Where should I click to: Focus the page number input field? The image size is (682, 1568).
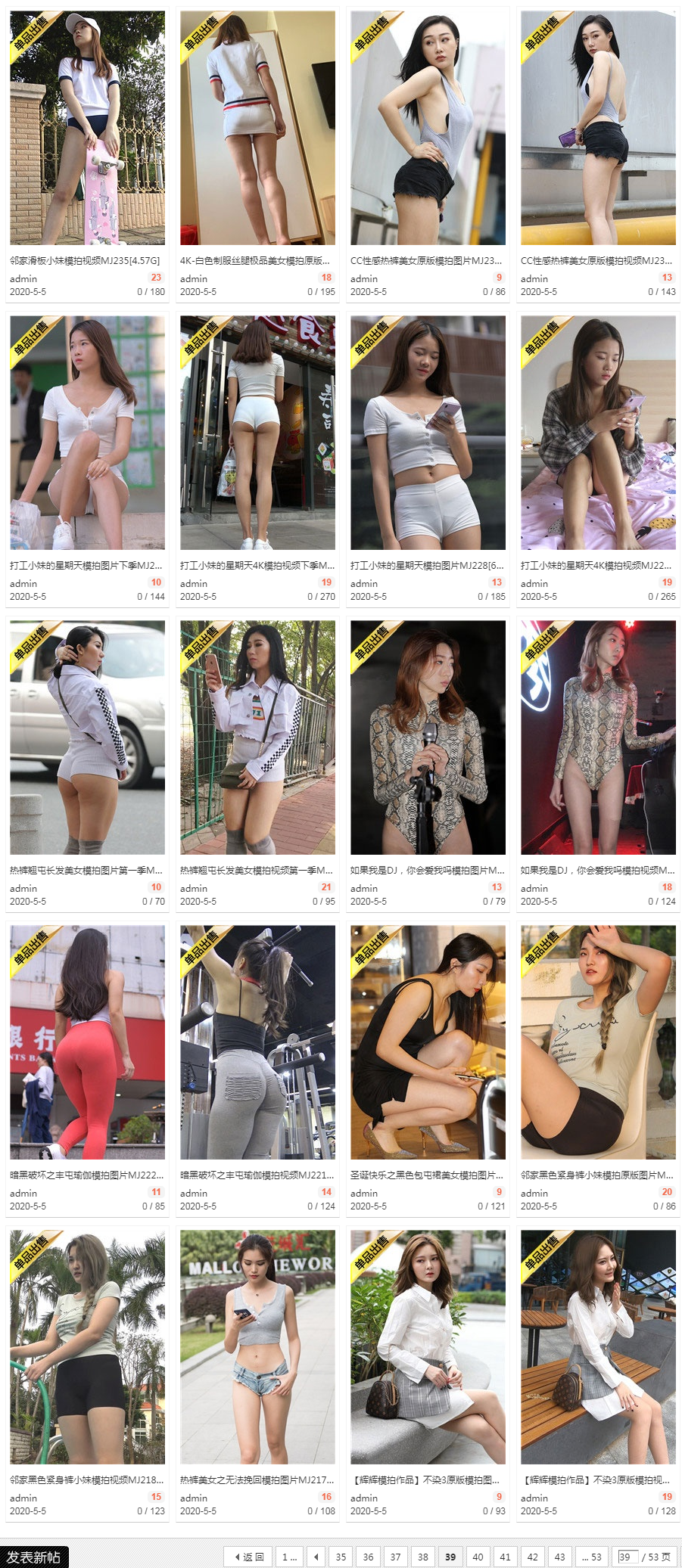click(627, 1557)
